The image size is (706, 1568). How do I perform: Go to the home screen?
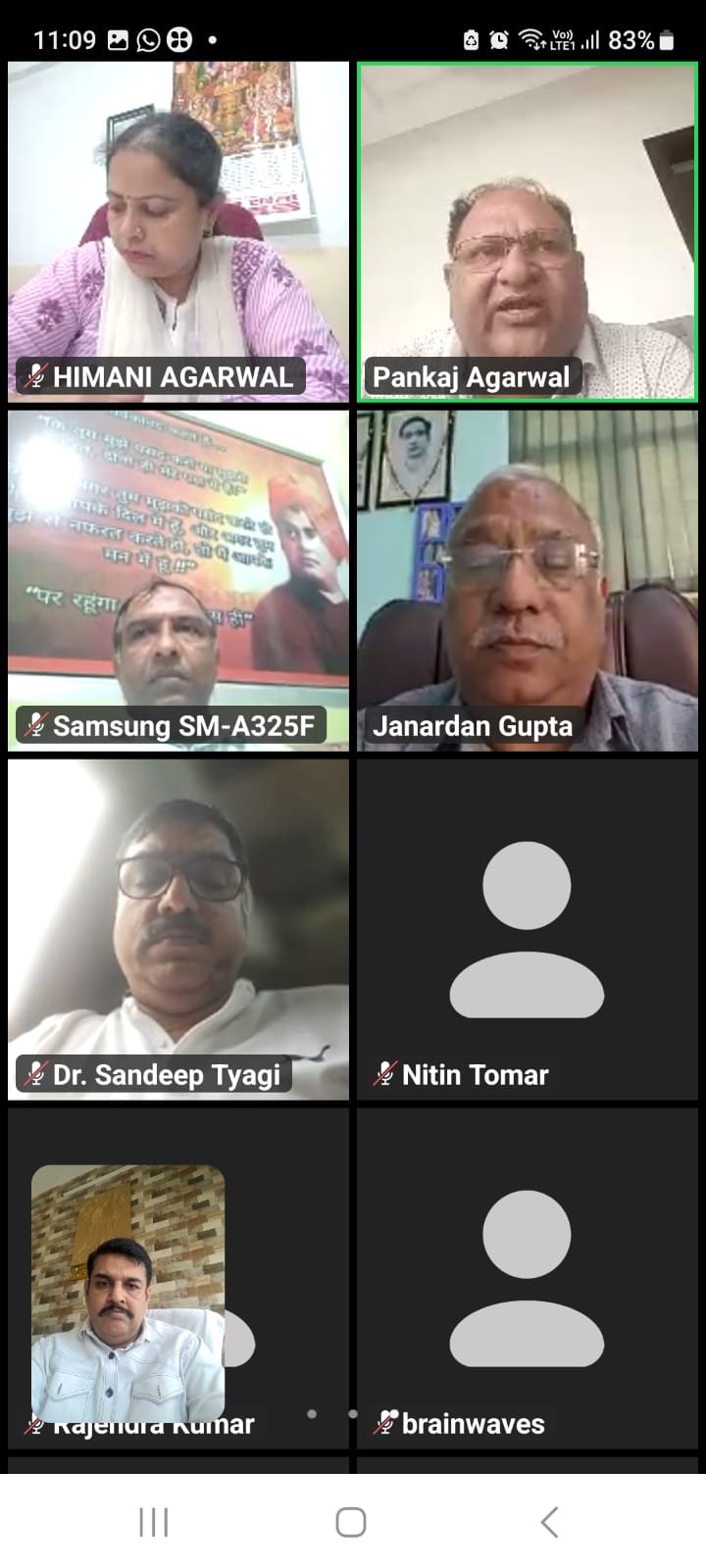pos(351,1522)
